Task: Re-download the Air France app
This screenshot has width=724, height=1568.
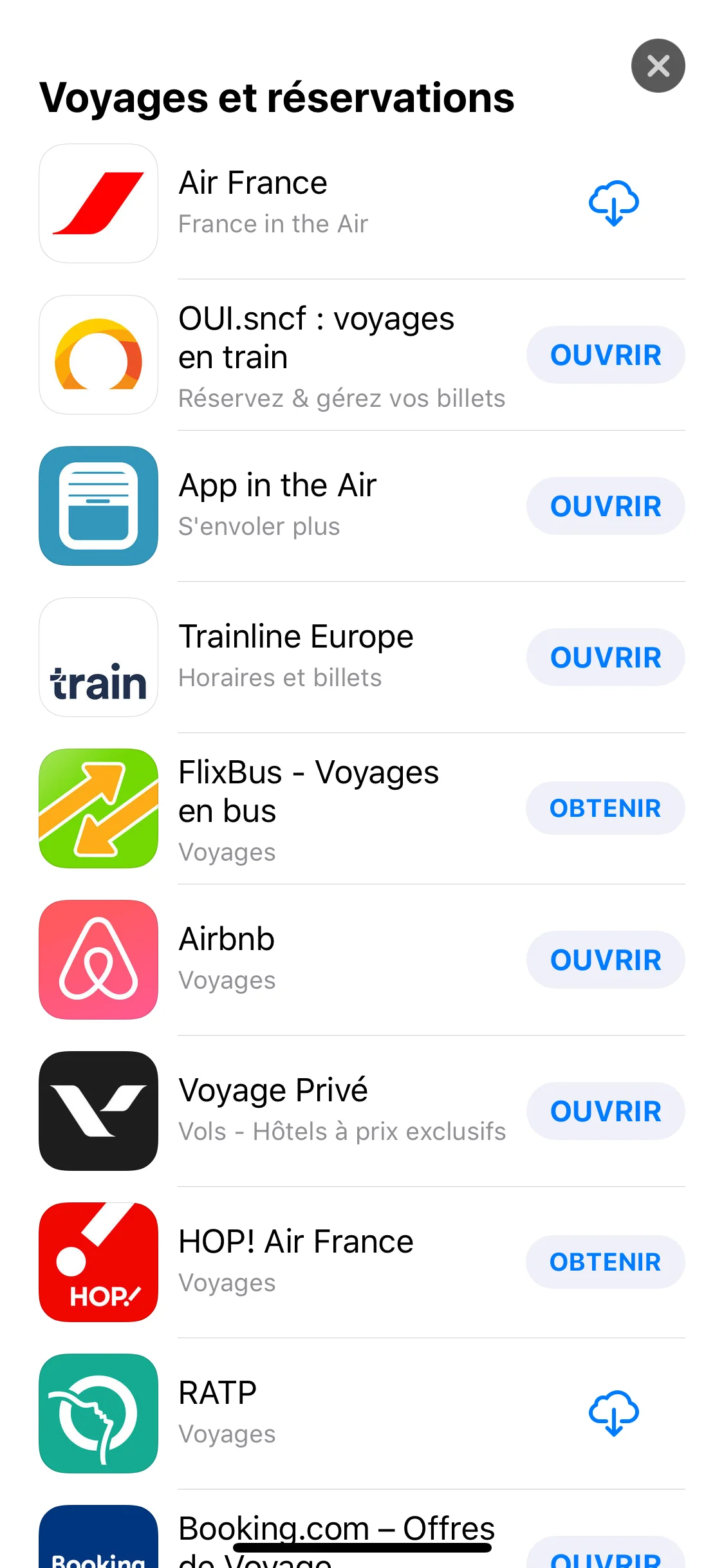Action: pyautogui.click(x=613, y=203)
